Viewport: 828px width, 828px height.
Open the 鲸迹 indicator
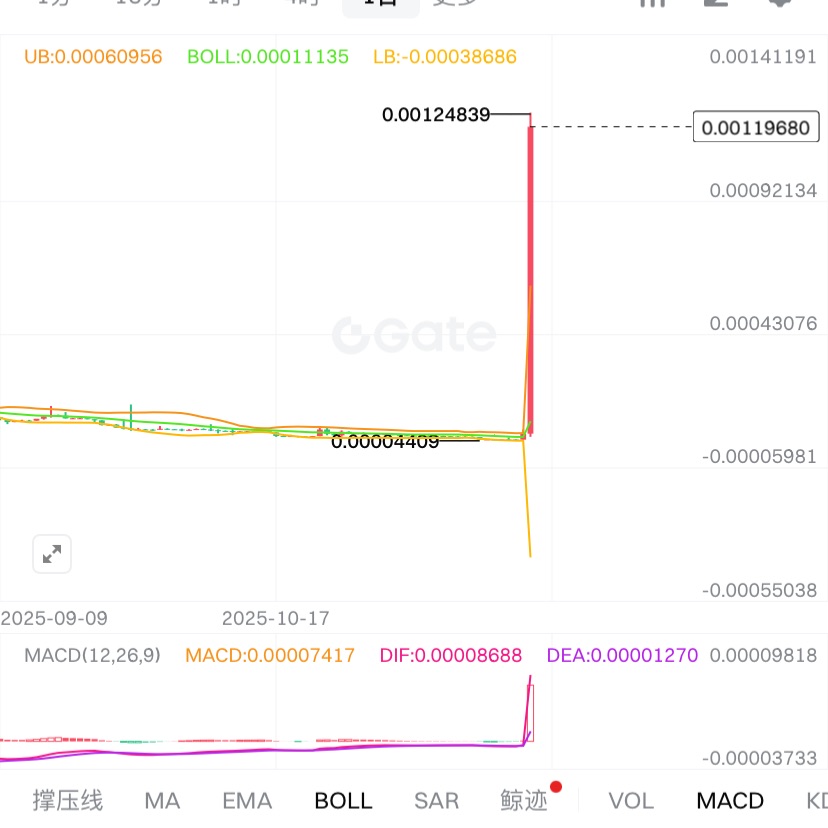524,800
